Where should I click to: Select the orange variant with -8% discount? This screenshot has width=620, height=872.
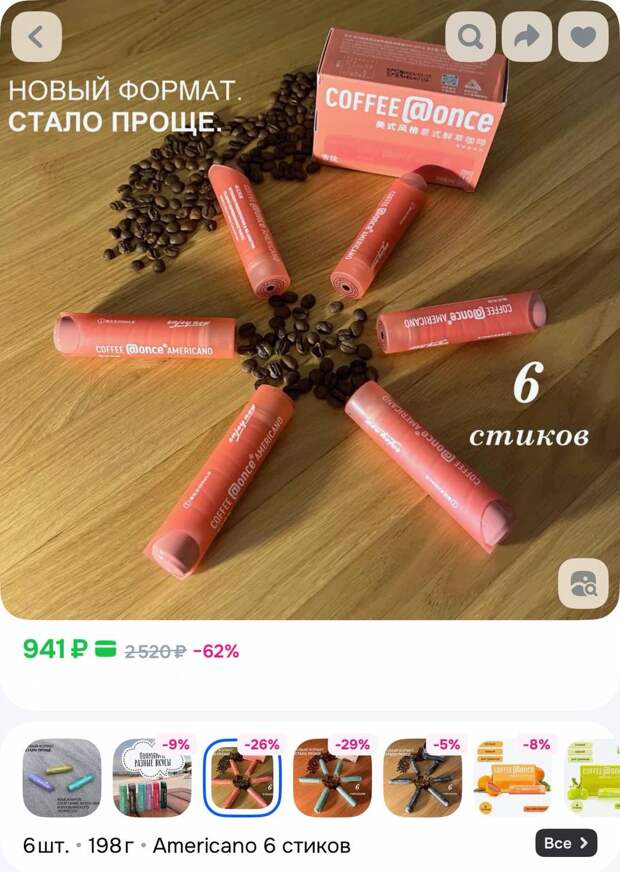(512, 777)
